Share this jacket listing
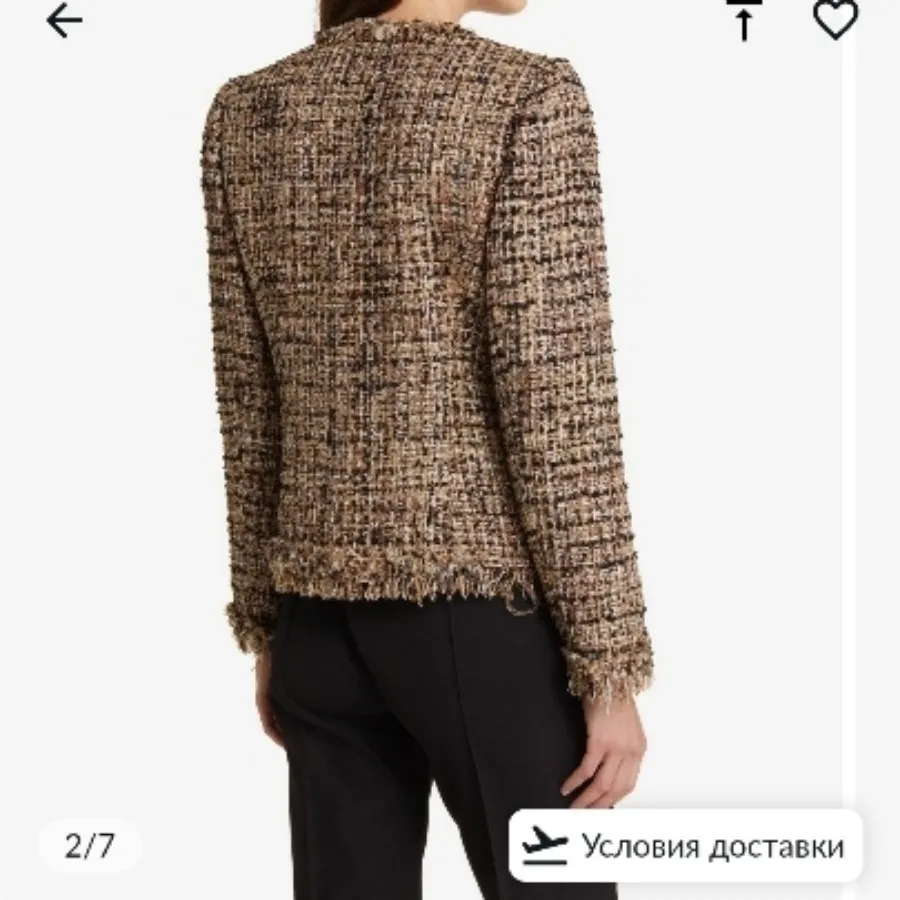 pyautogui.click(x=744, y=19)
